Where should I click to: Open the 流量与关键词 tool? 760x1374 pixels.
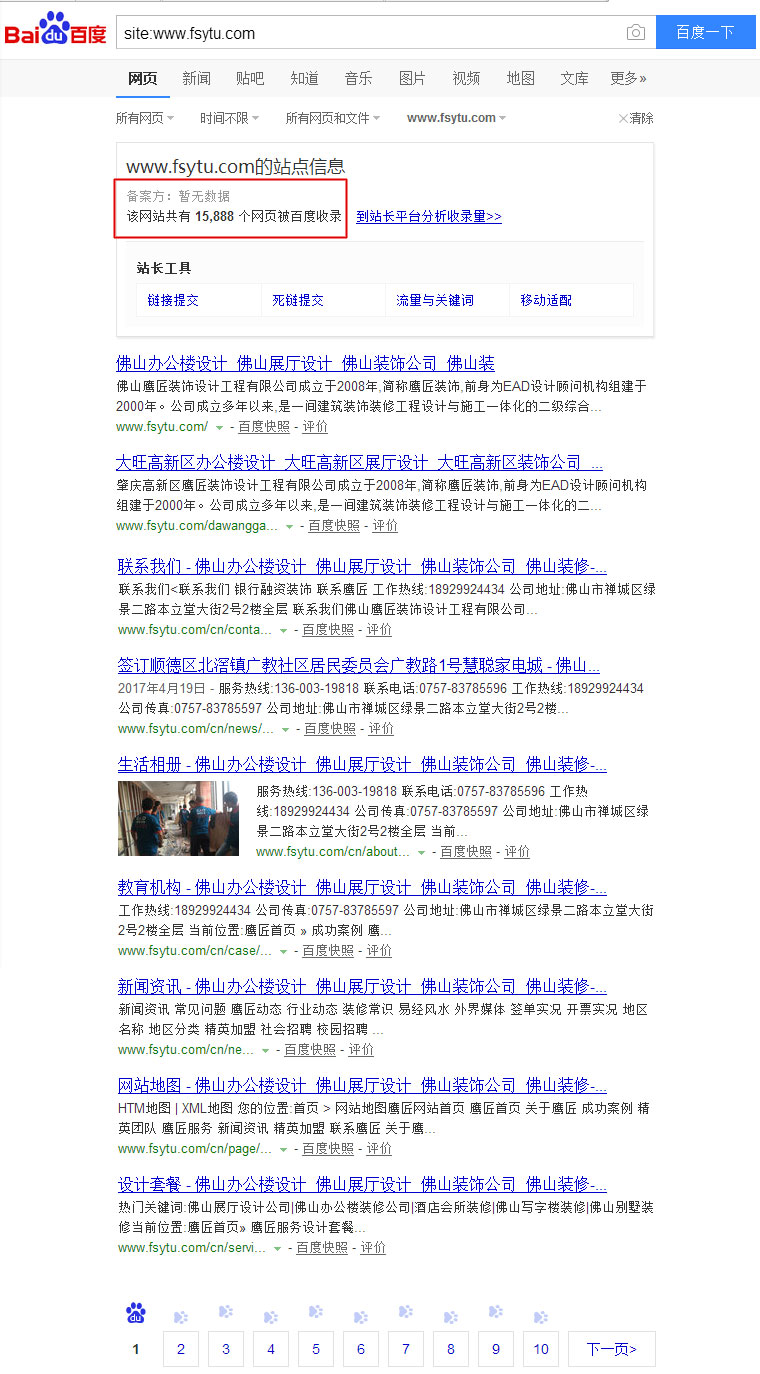point(434,300)
